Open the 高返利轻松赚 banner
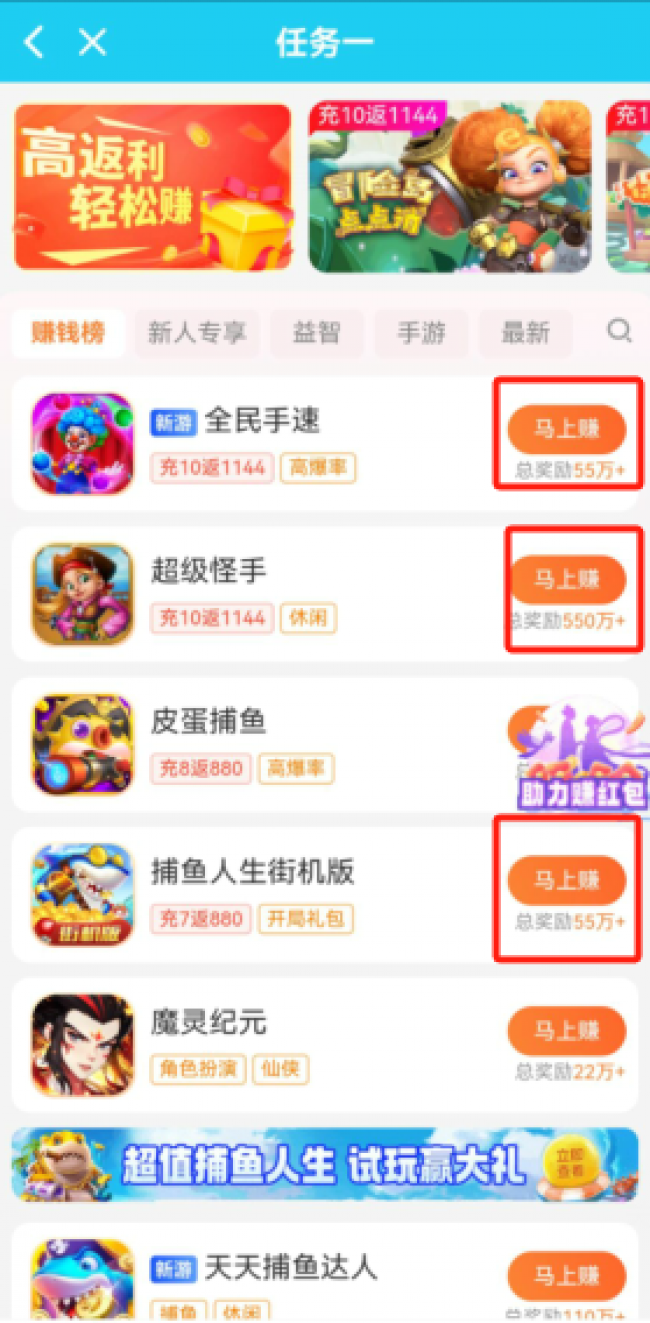The width and height of the screenshot is (650, 1323). [x=153, y=187]
